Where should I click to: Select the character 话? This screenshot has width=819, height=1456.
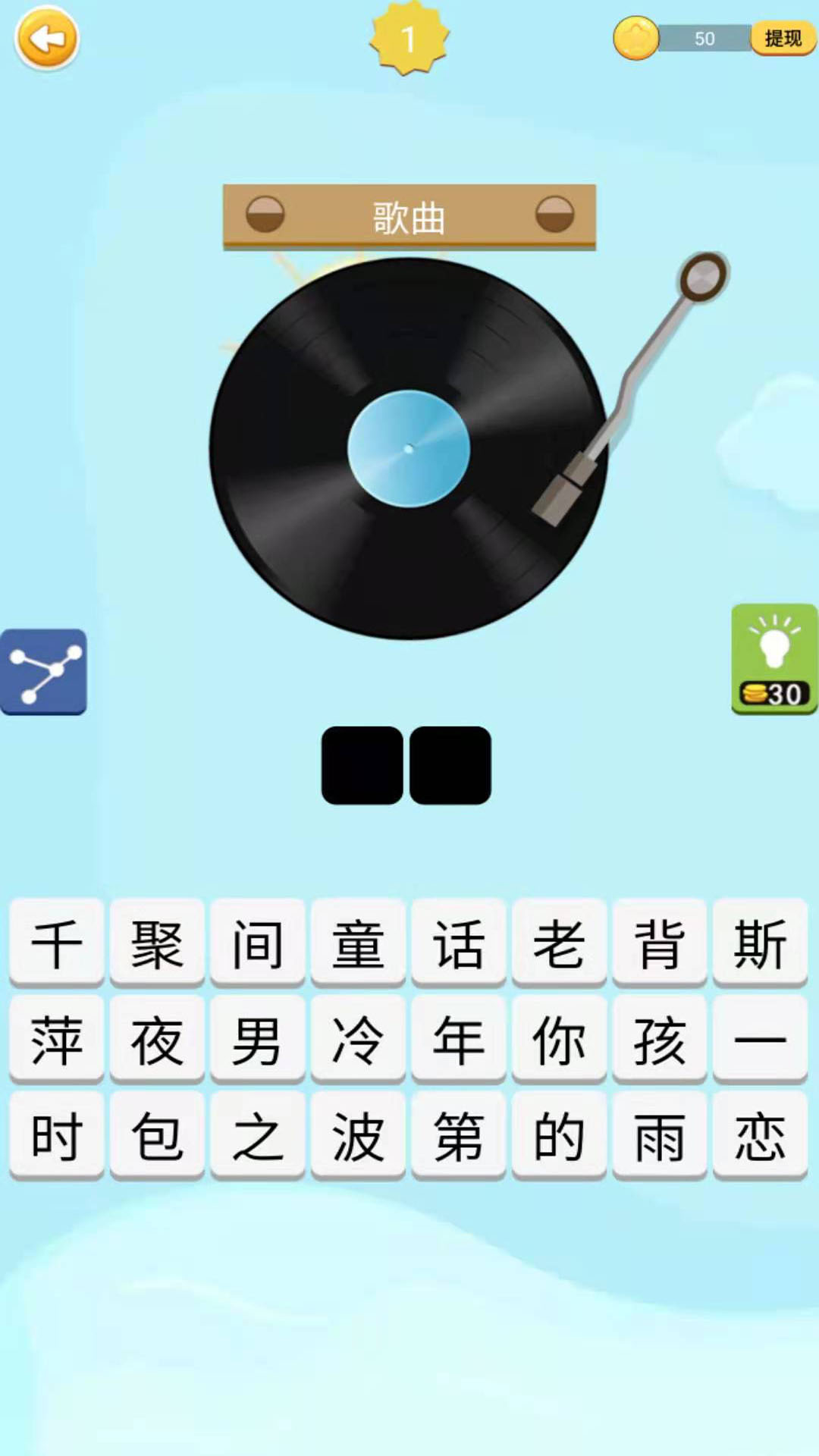click(x=459, y=943)
